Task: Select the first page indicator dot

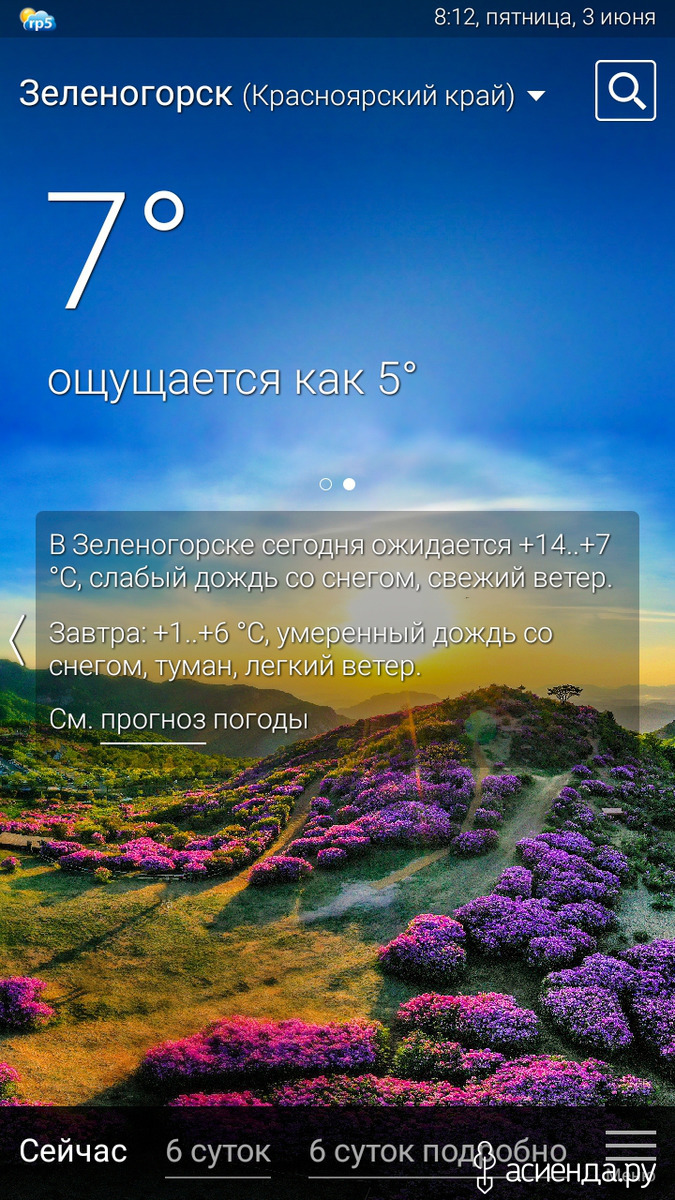Action: coord(325,484)
